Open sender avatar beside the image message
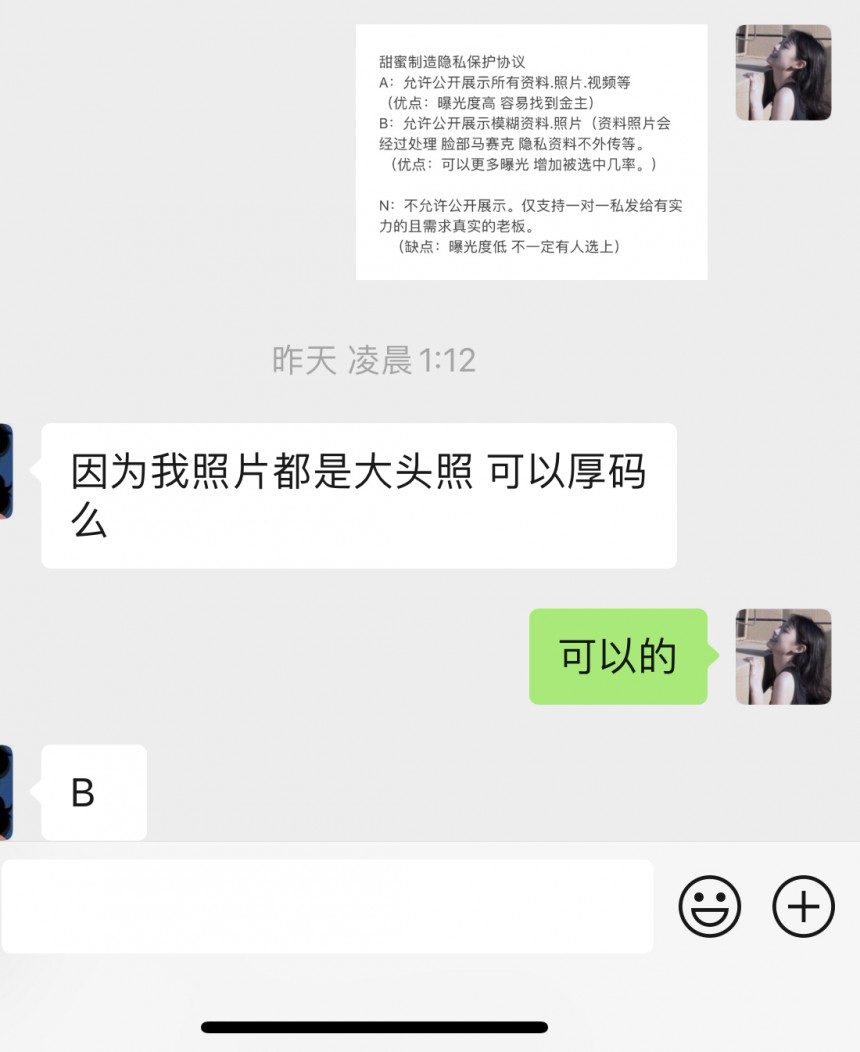The width and height of the screenshot is (860, 1052). coord(783,73)
